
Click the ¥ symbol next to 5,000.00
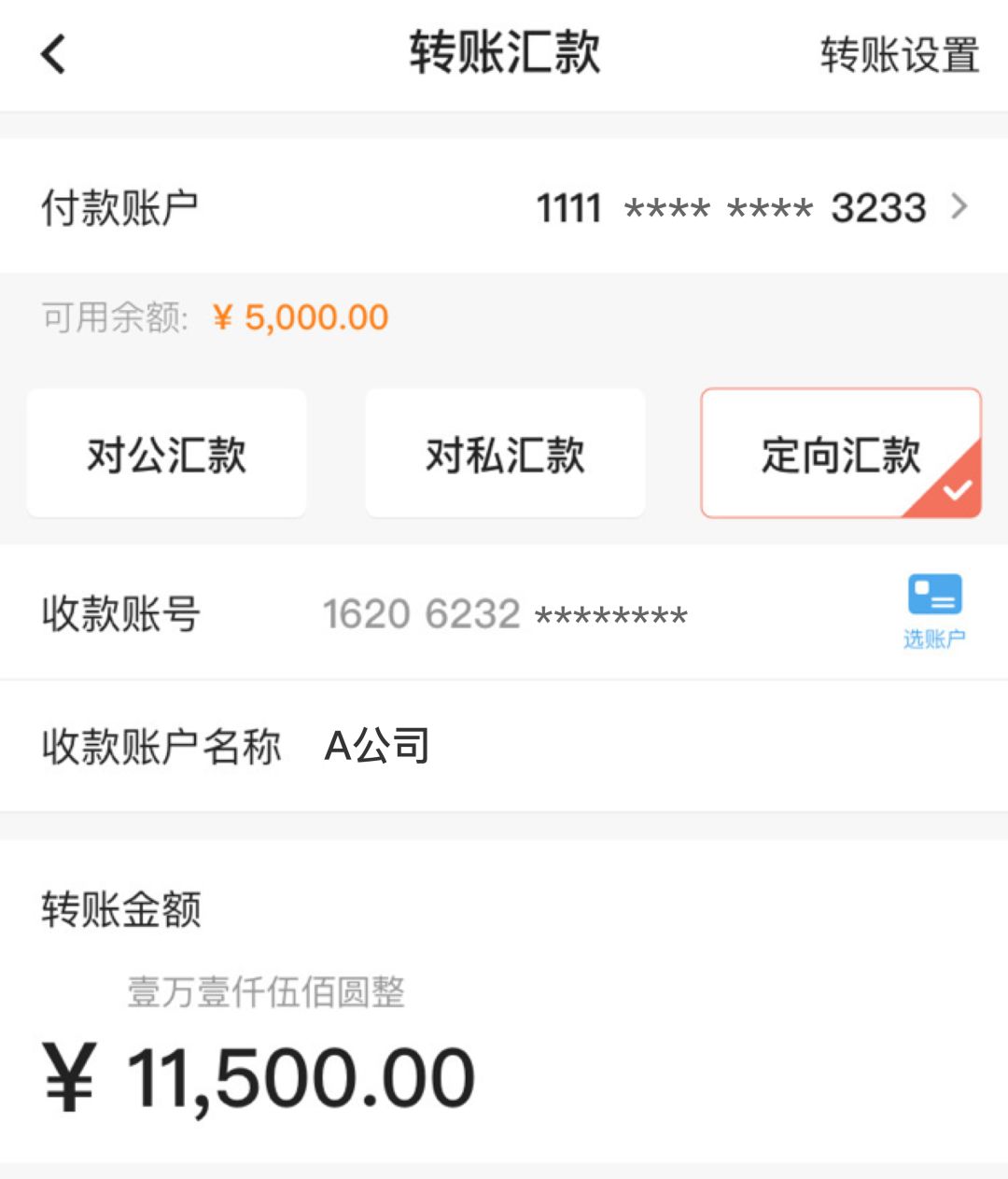[x=221, y=317]
